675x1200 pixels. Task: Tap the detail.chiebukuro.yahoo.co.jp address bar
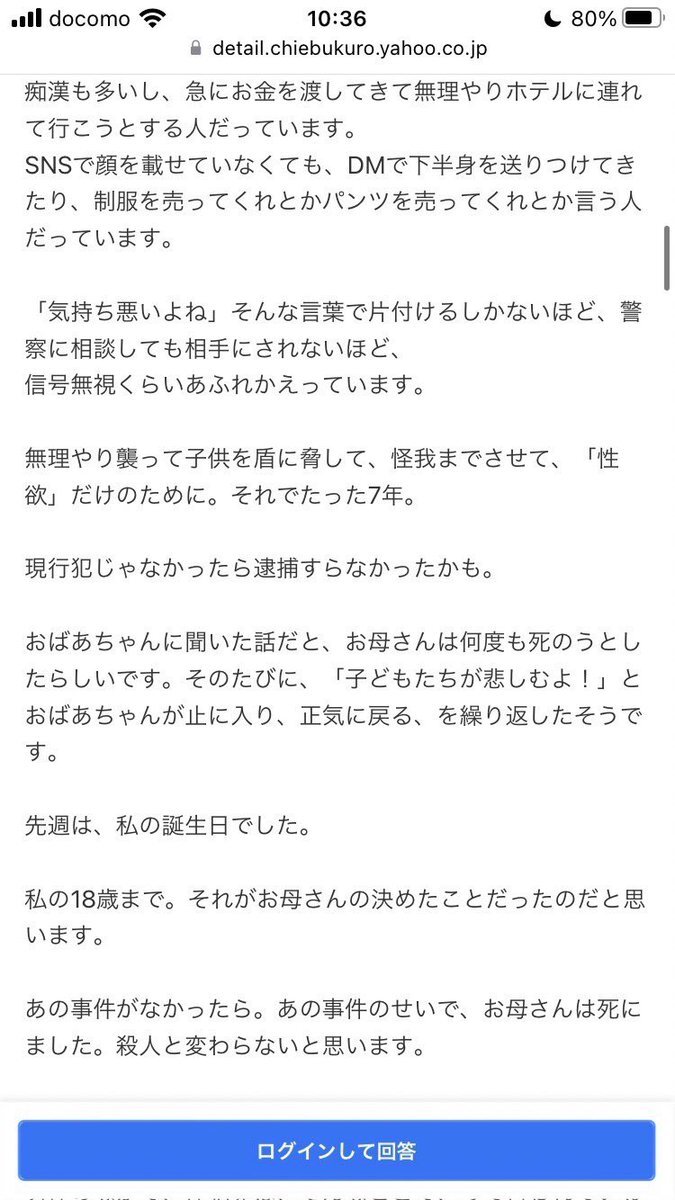pyautogui.click(x=337, y=49)
